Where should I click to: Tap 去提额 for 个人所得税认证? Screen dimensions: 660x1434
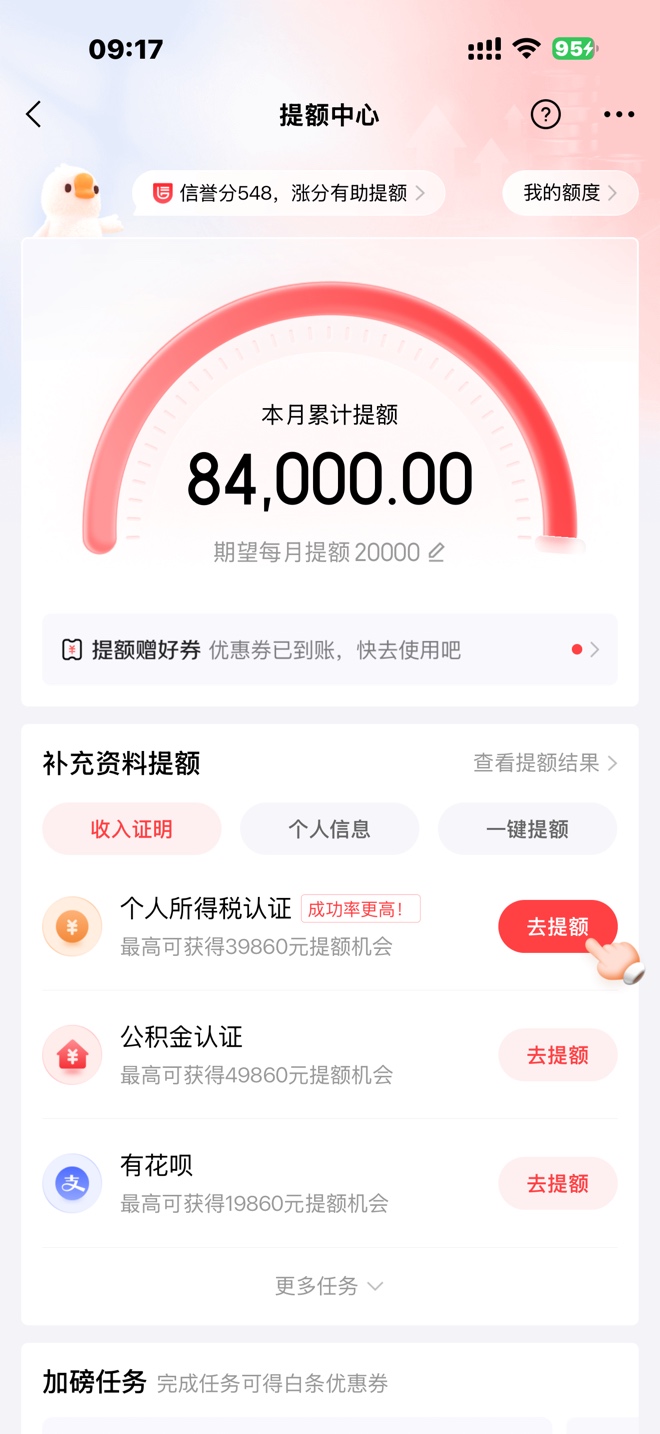[x=557, y=927]
